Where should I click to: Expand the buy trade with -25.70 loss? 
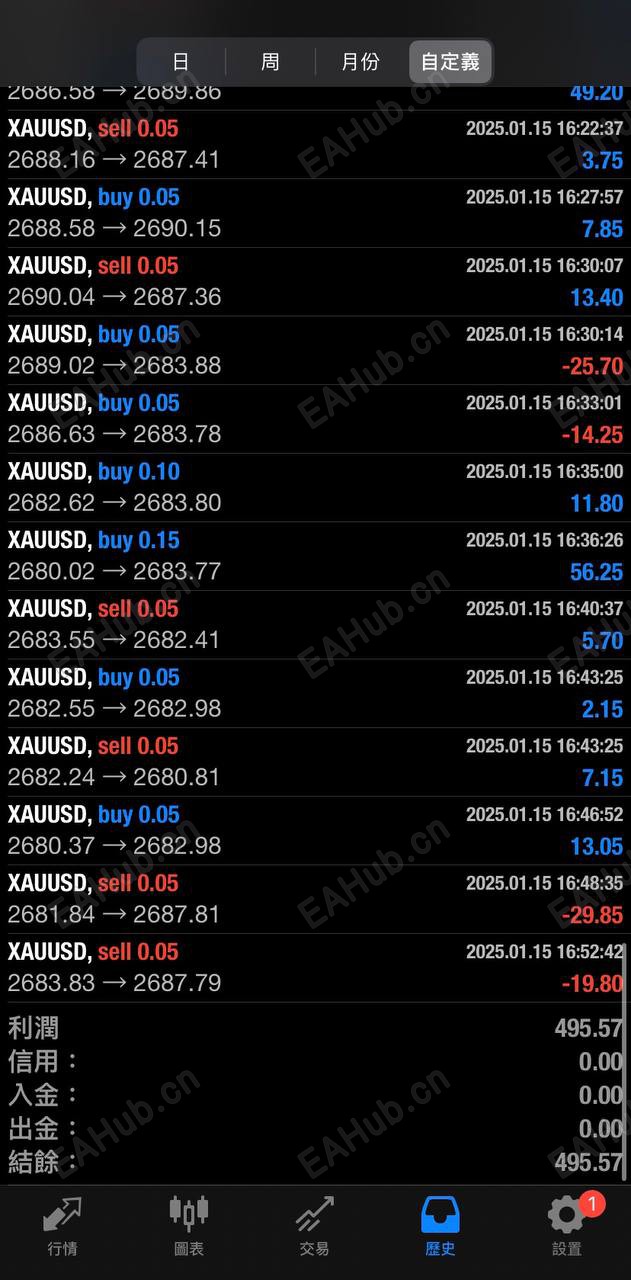click(315, 350)
